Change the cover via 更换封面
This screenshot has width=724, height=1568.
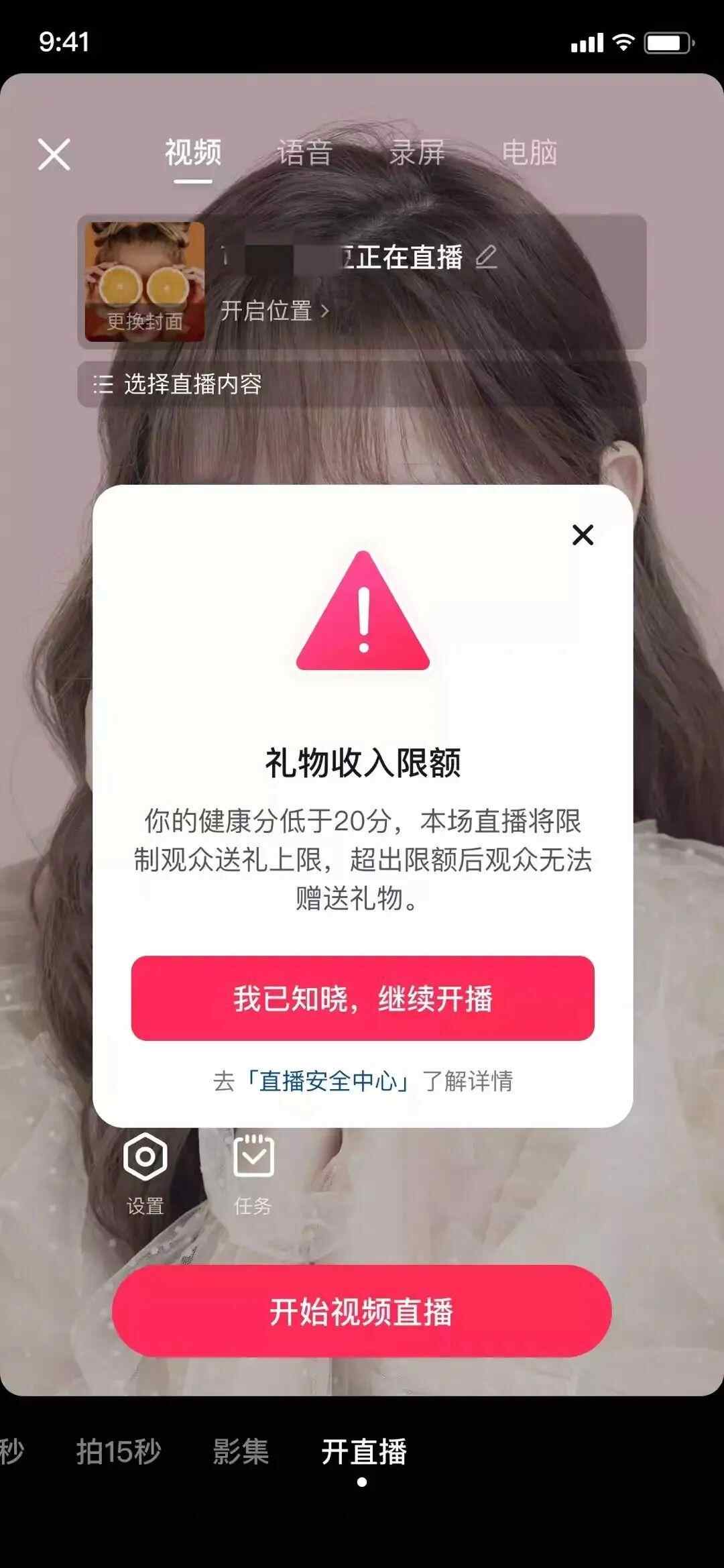(x=145, y=282)
